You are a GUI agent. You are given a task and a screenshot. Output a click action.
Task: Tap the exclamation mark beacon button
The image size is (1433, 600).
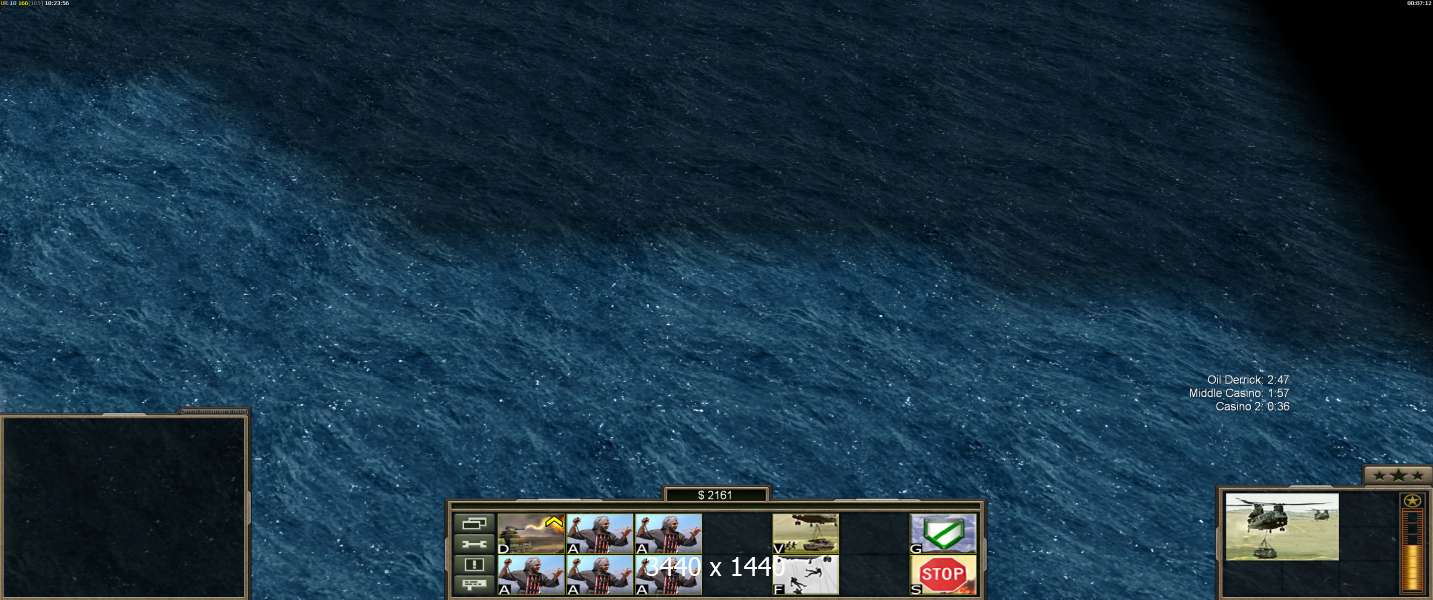point(474,564)
